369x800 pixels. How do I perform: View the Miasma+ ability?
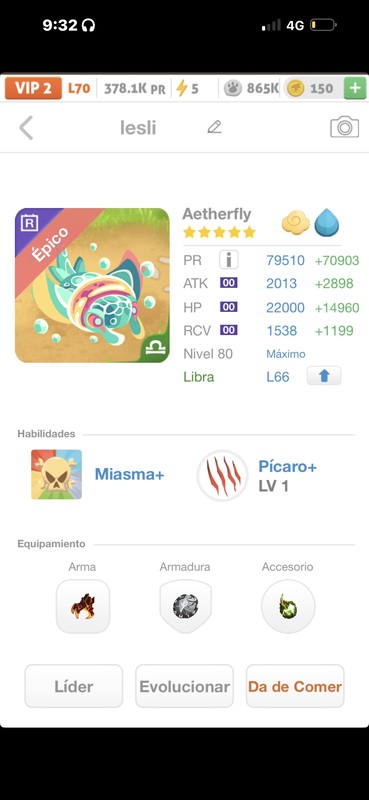(97, 474)
